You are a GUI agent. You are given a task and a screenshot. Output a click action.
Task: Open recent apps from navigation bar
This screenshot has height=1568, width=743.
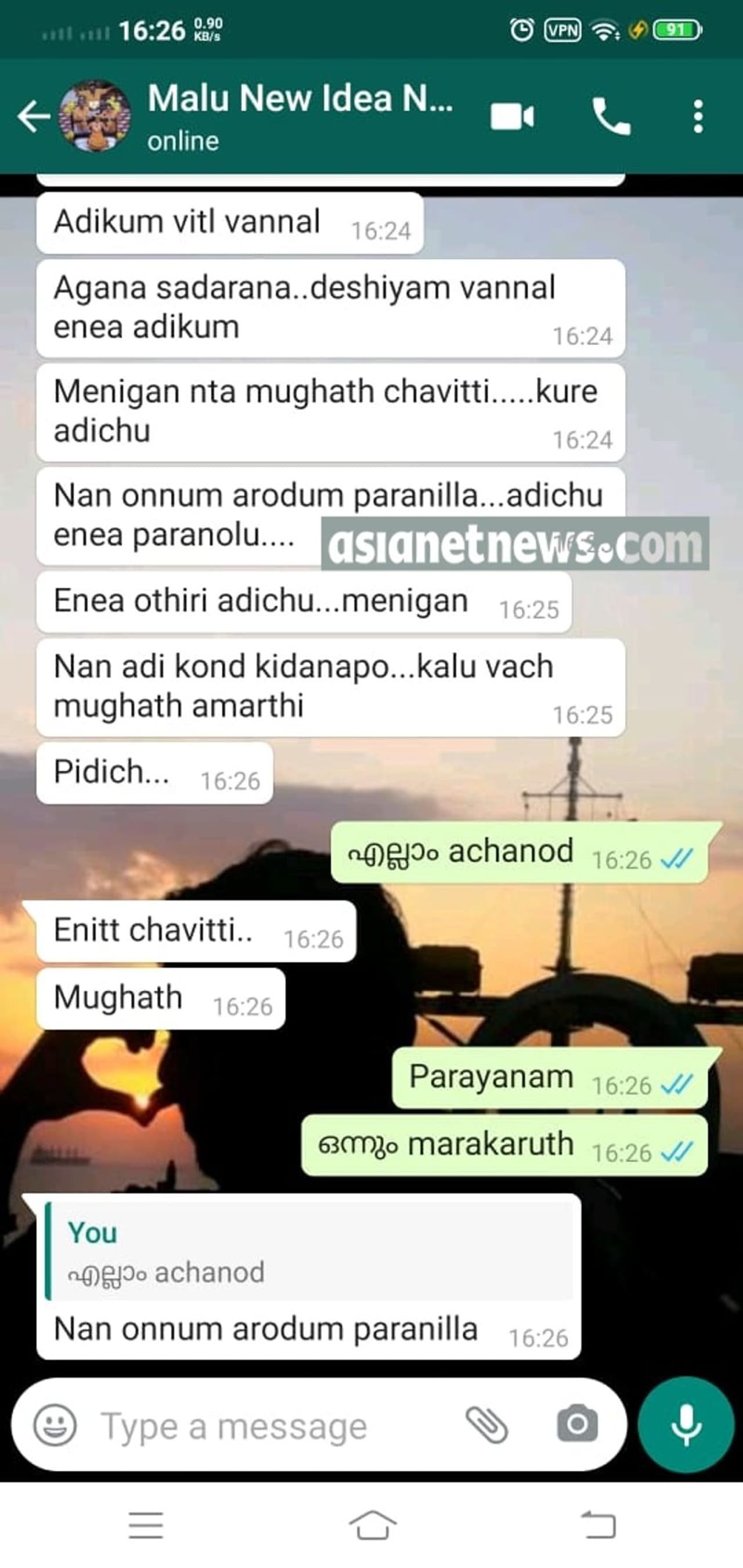click(x=146, y=1526)
